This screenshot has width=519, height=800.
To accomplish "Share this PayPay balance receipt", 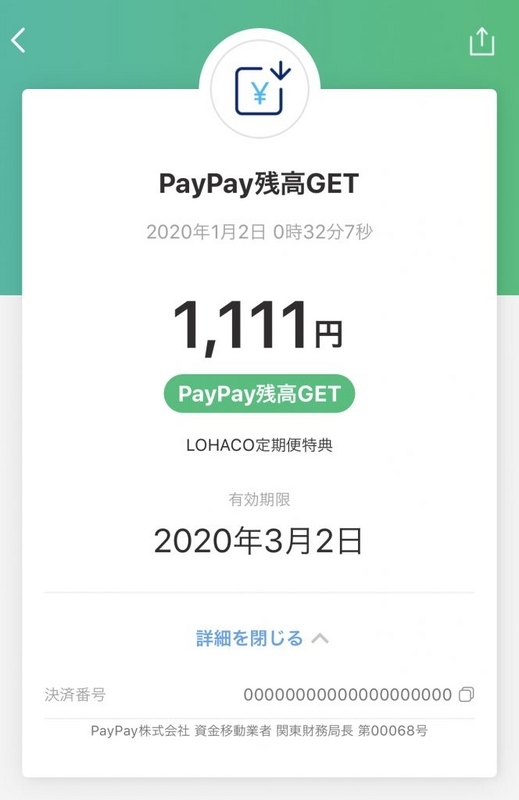I will click(x=482, y=41).
